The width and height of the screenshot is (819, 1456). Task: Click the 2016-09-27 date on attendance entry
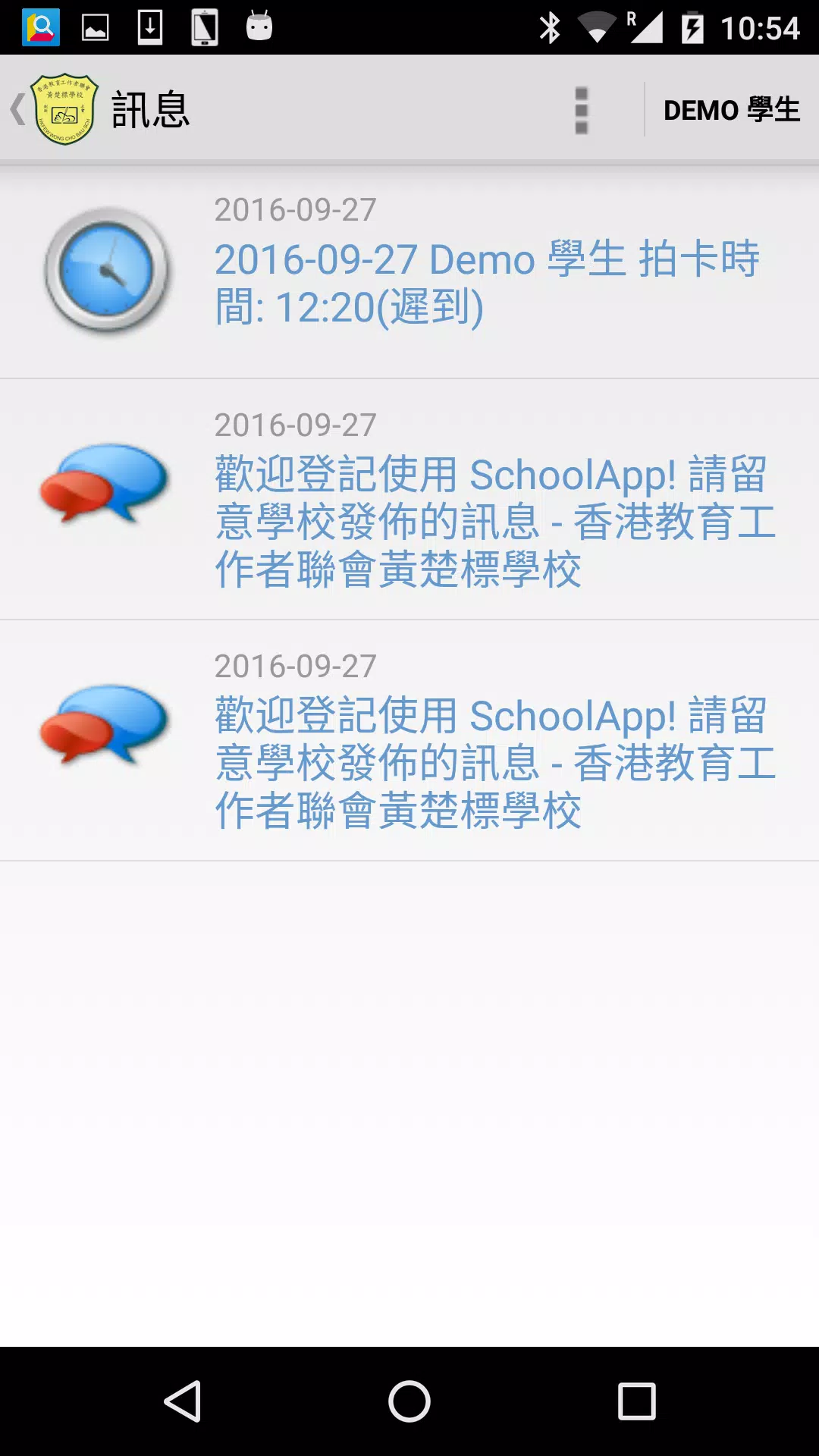tap(296, 211)
